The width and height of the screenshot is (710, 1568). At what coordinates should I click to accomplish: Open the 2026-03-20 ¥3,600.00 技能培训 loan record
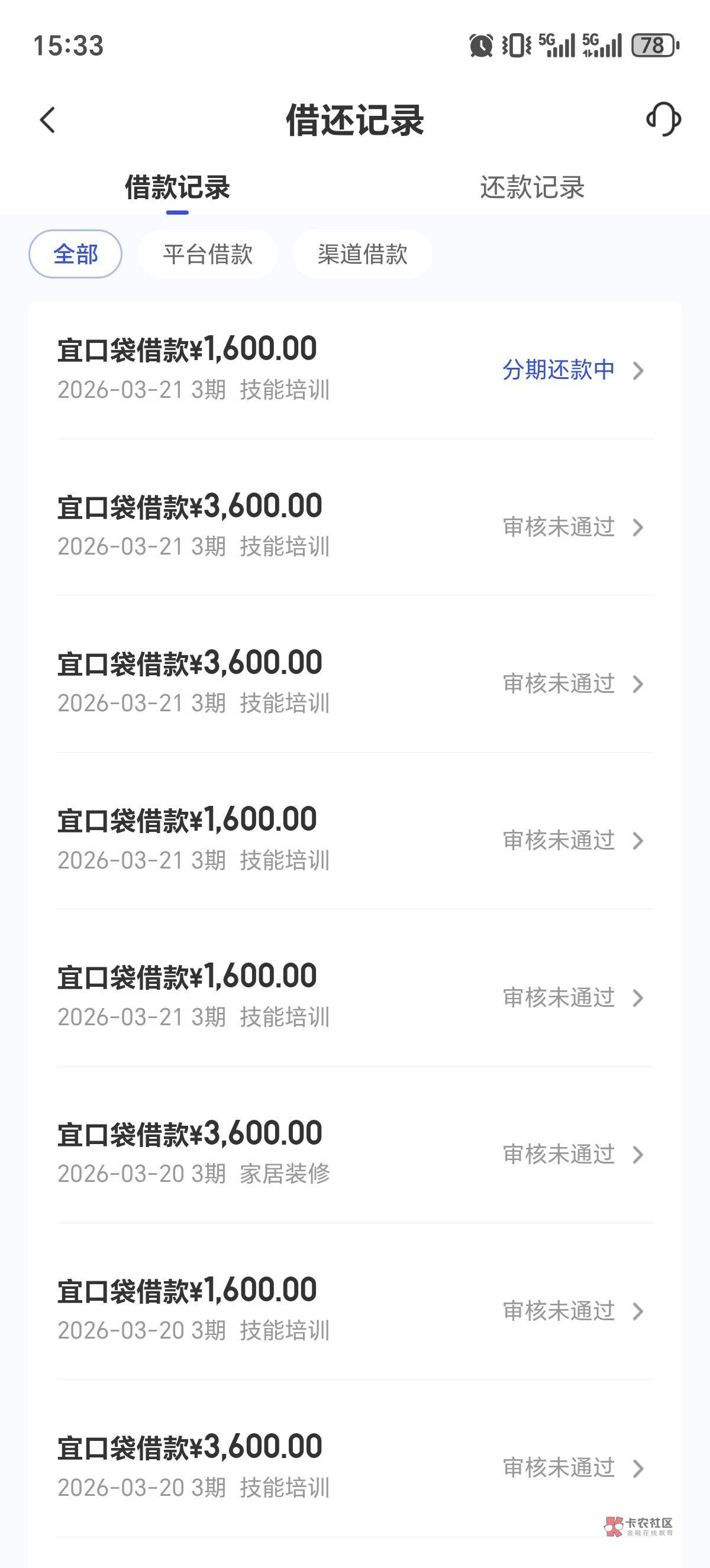pyautogui.click(x=354, y=1466)
